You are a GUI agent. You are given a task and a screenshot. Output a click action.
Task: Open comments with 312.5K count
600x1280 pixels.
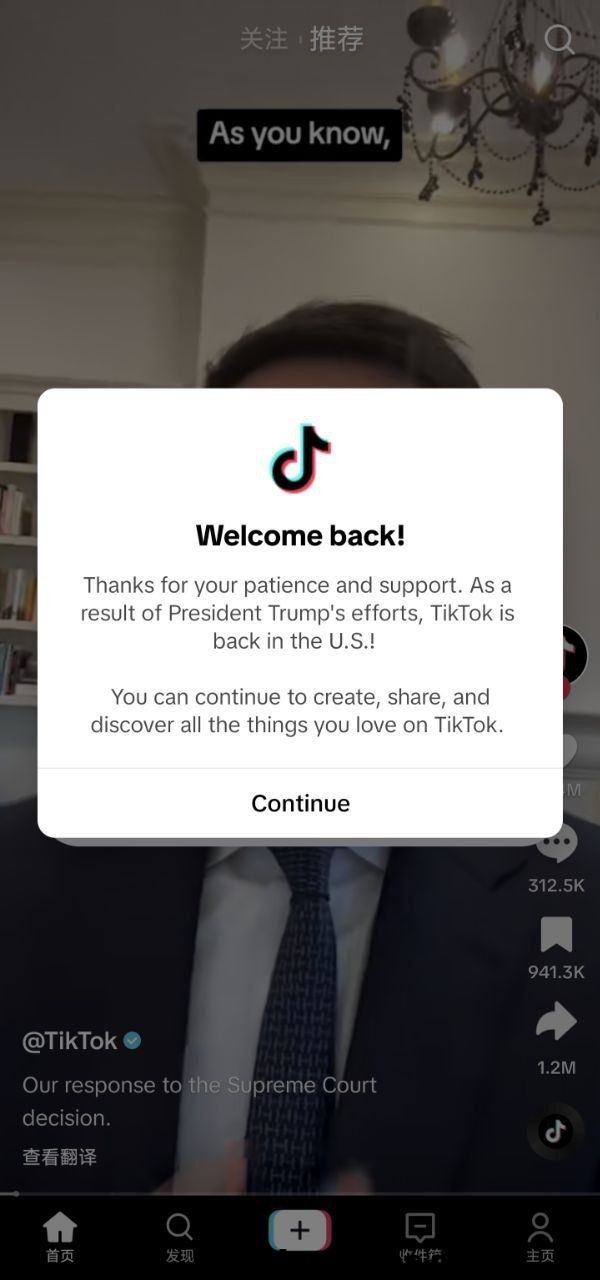pyautogui.click(x=556, y=845)
